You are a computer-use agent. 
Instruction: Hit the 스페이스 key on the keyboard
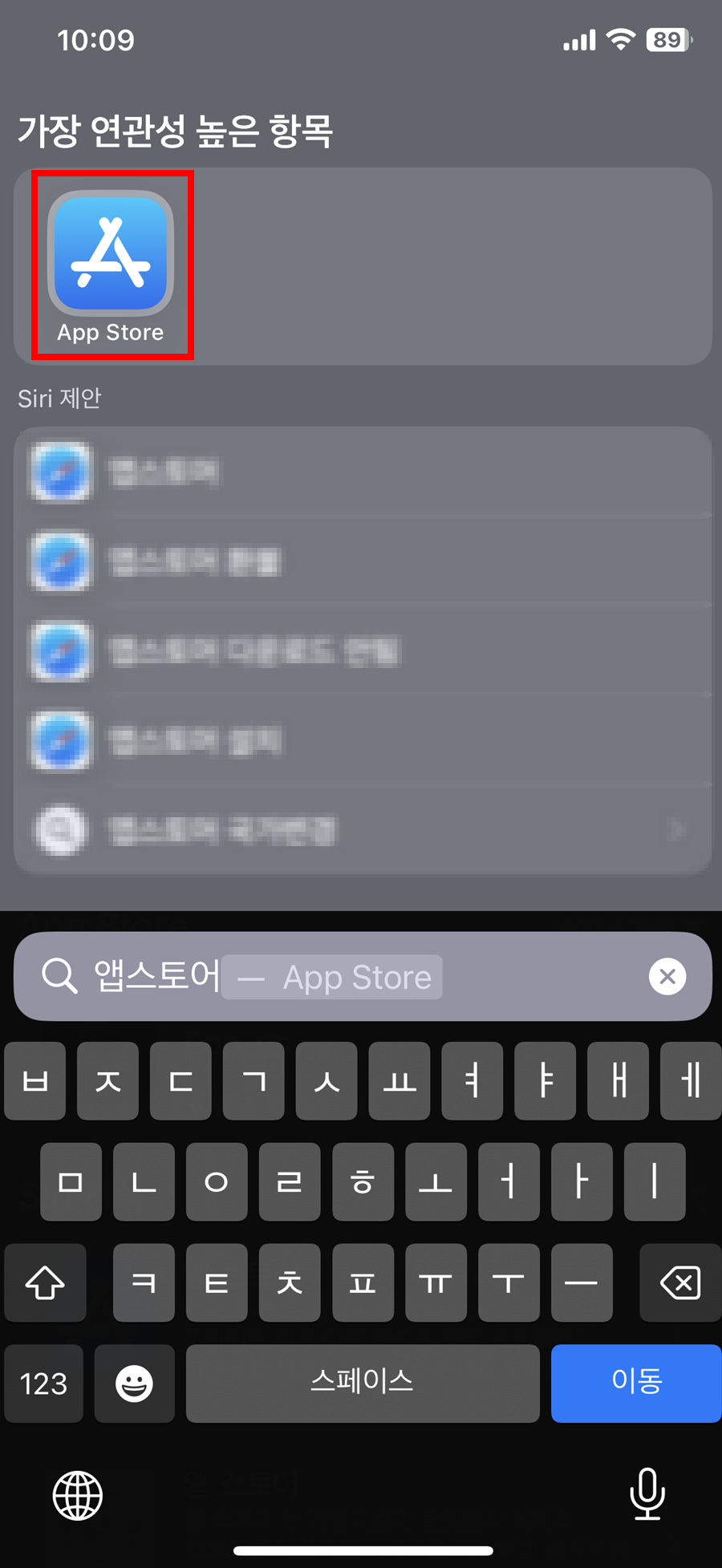(x=363, y=1383)
